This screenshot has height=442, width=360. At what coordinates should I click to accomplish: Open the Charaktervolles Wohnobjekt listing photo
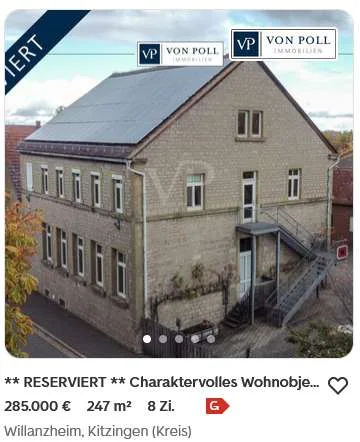(179, 184)
